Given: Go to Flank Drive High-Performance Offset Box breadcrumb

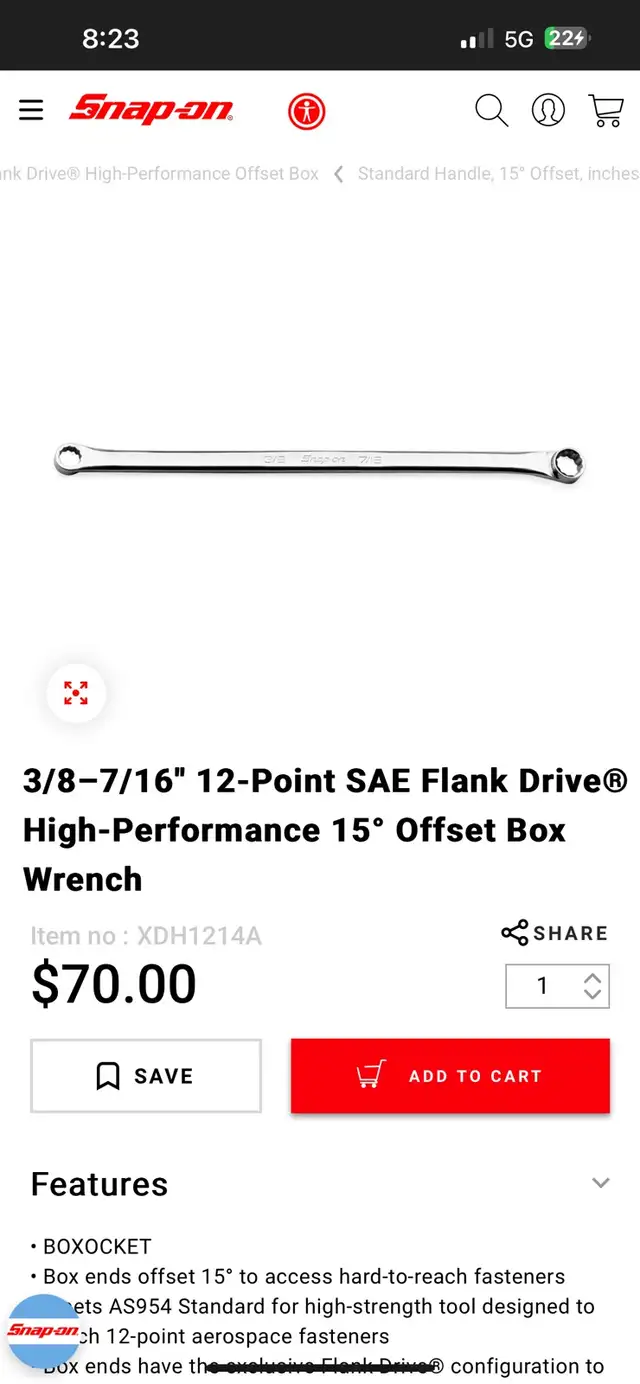Looking at the screenshot, I should point(160,174).
